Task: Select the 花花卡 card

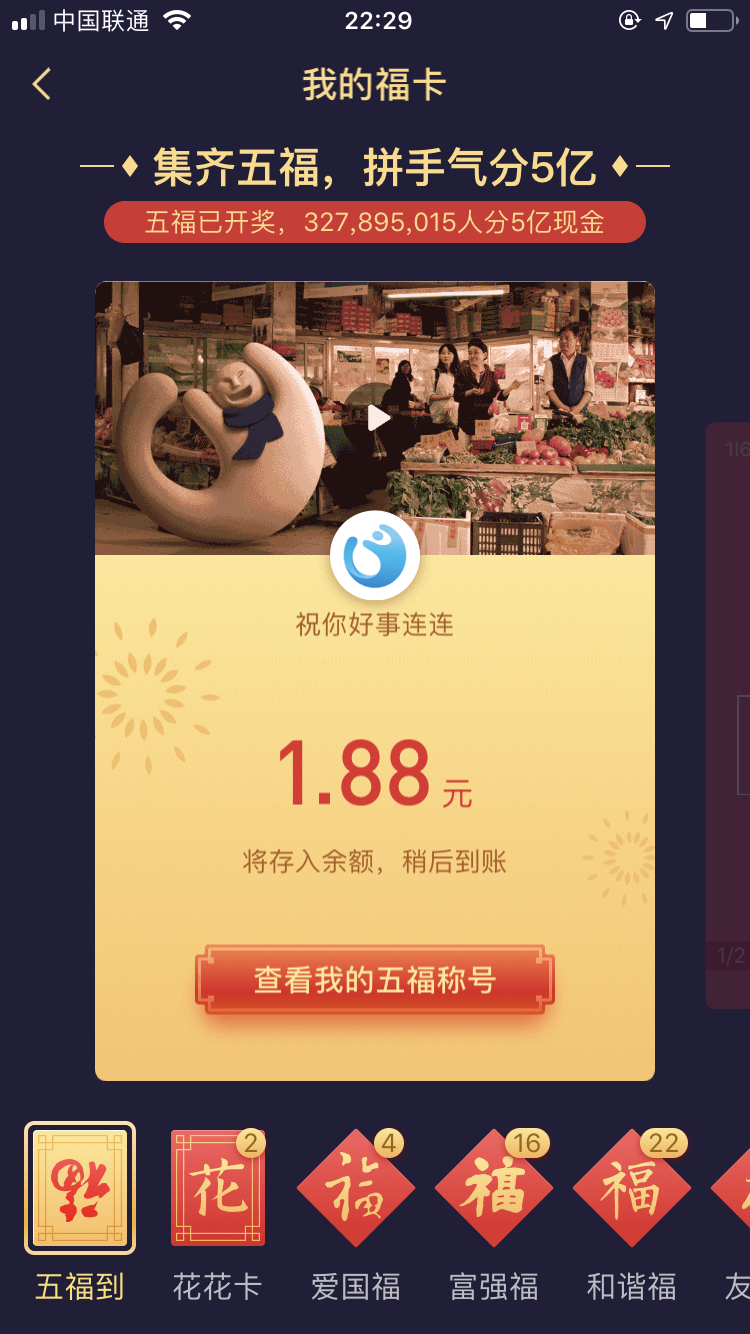Action: pyautogui.click(x=218, y=1188)
